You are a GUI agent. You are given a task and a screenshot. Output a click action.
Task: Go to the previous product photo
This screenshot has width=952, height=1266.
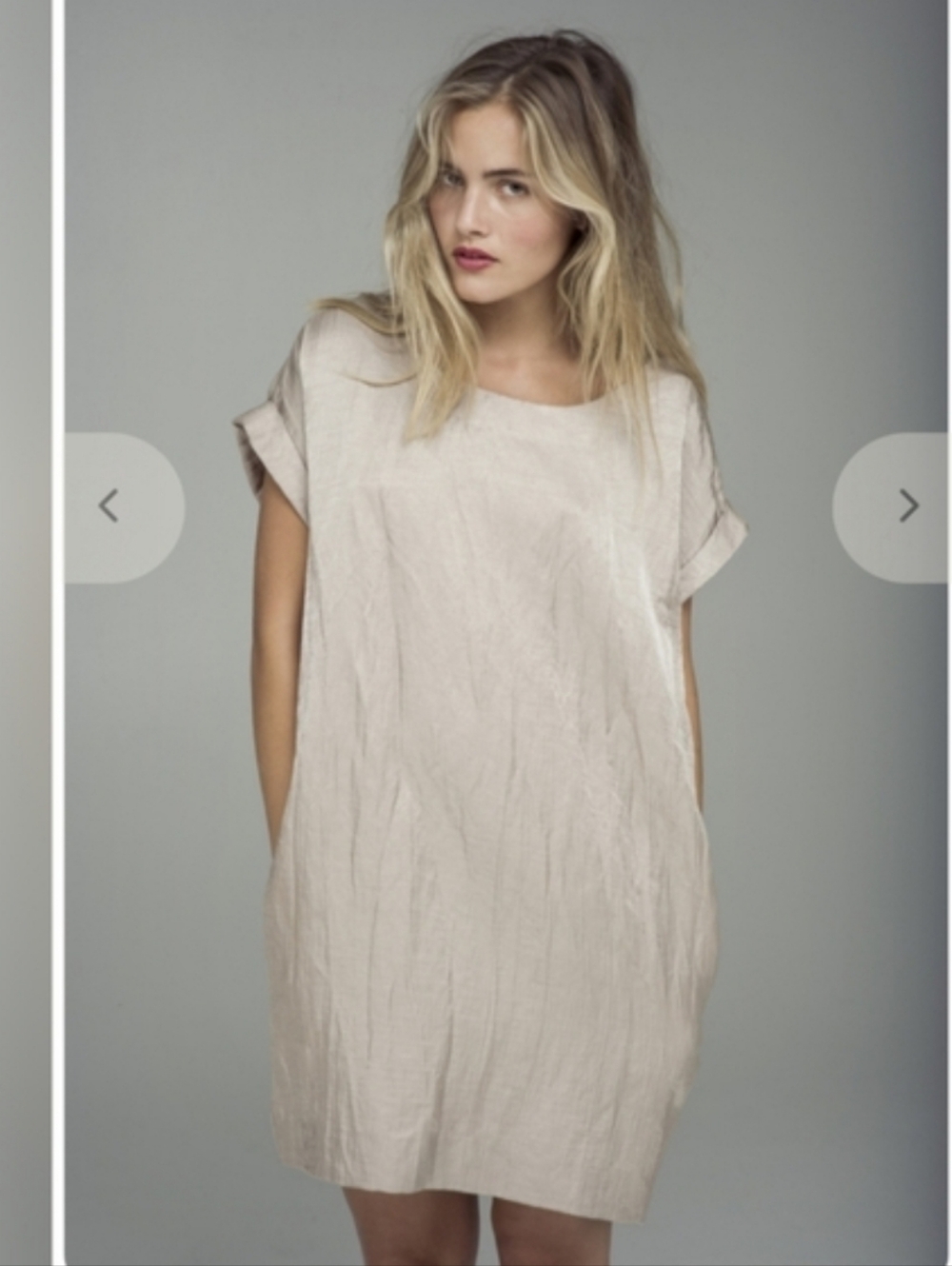coord(110,506)
